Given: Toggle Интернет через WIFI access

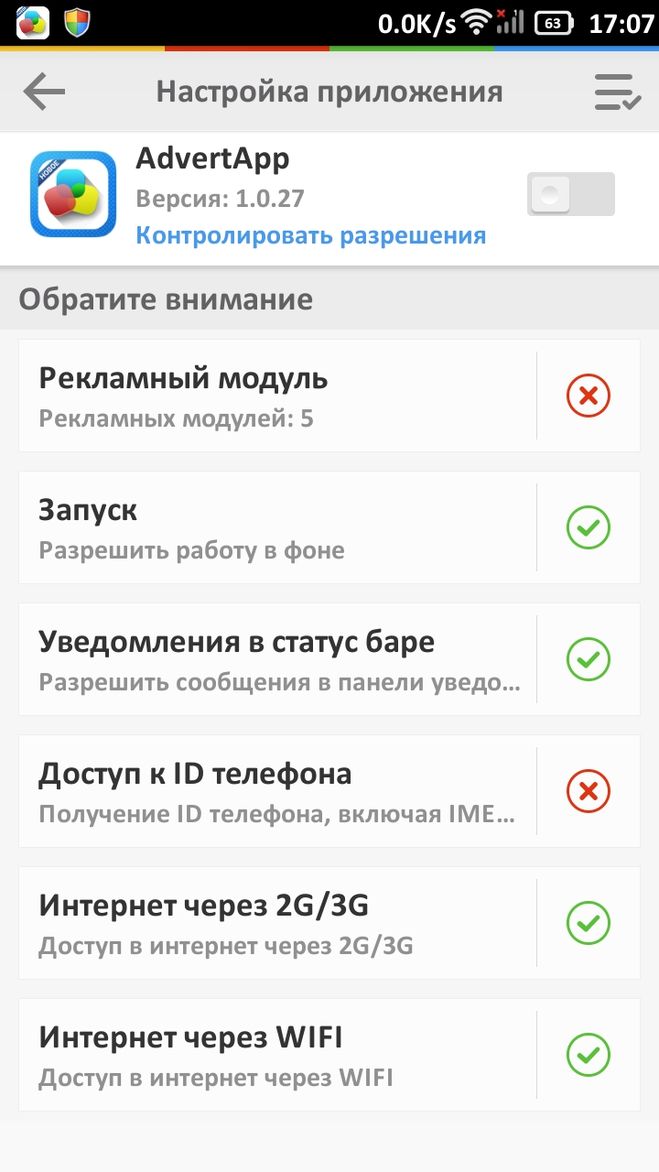Looking at the screenshot, I should pos(588,1054).
